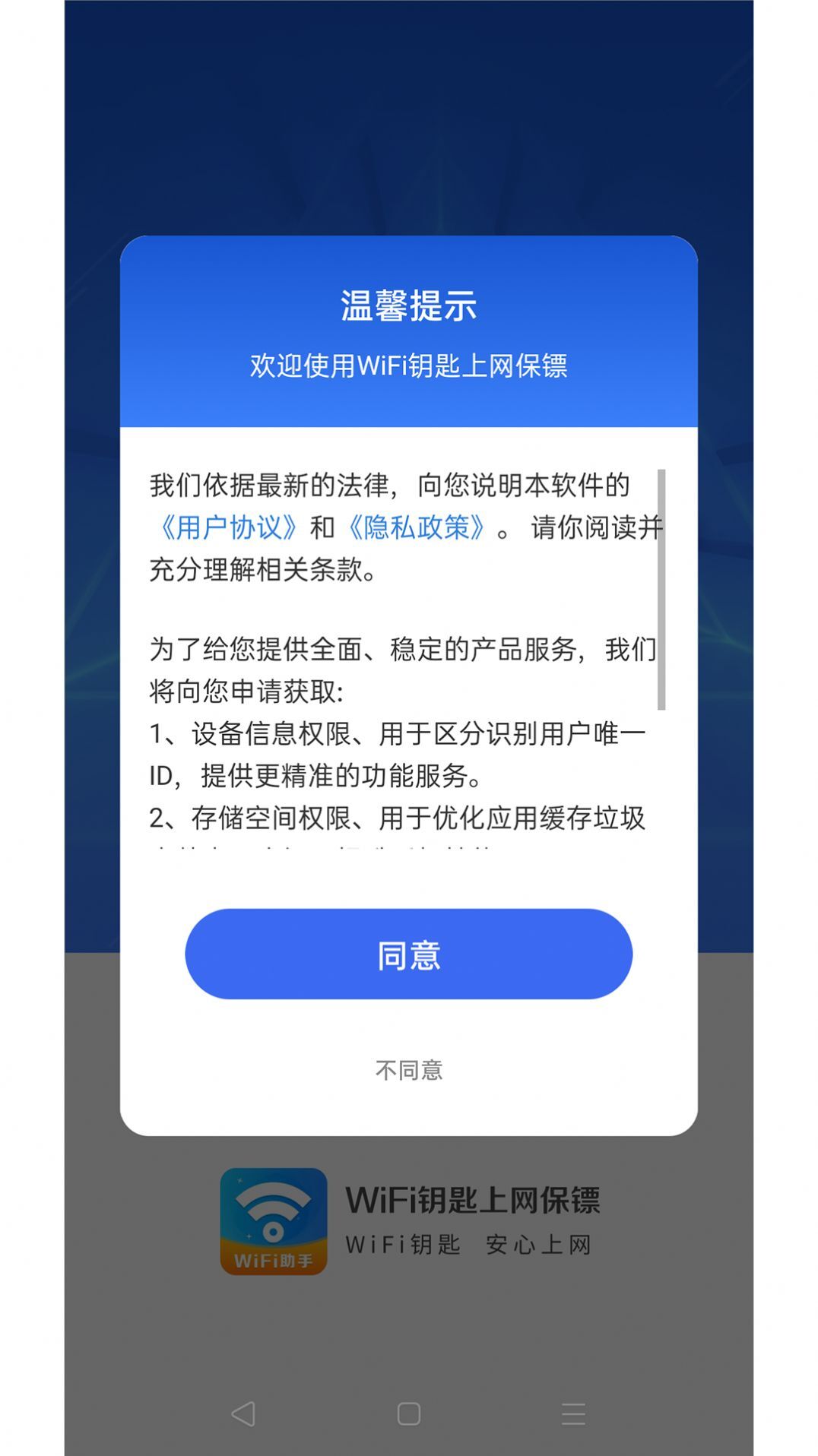Choose 不同意 to decline the terms
The width and height of the screenshot is (818, 1456).
pos(407,1069)
